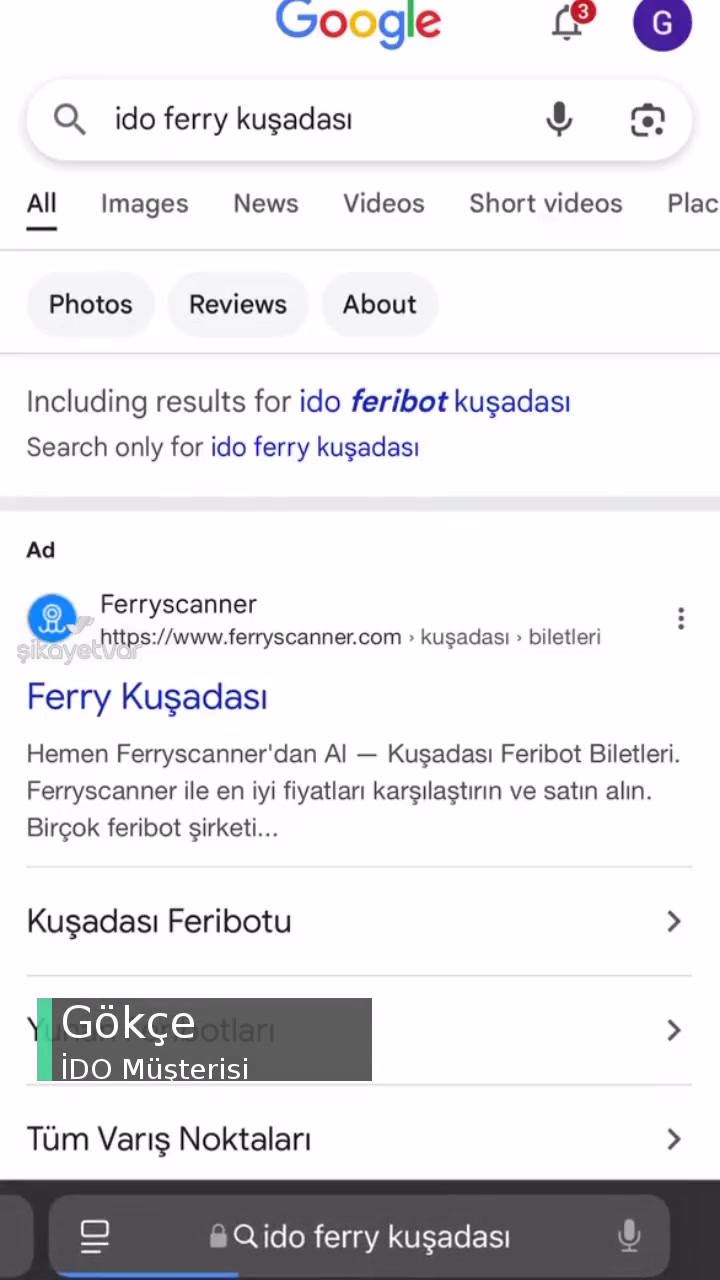Open the three-dot menu on the Ferryscanner ad
This screenshot has width=720, height=1280.
pos(681,618)
